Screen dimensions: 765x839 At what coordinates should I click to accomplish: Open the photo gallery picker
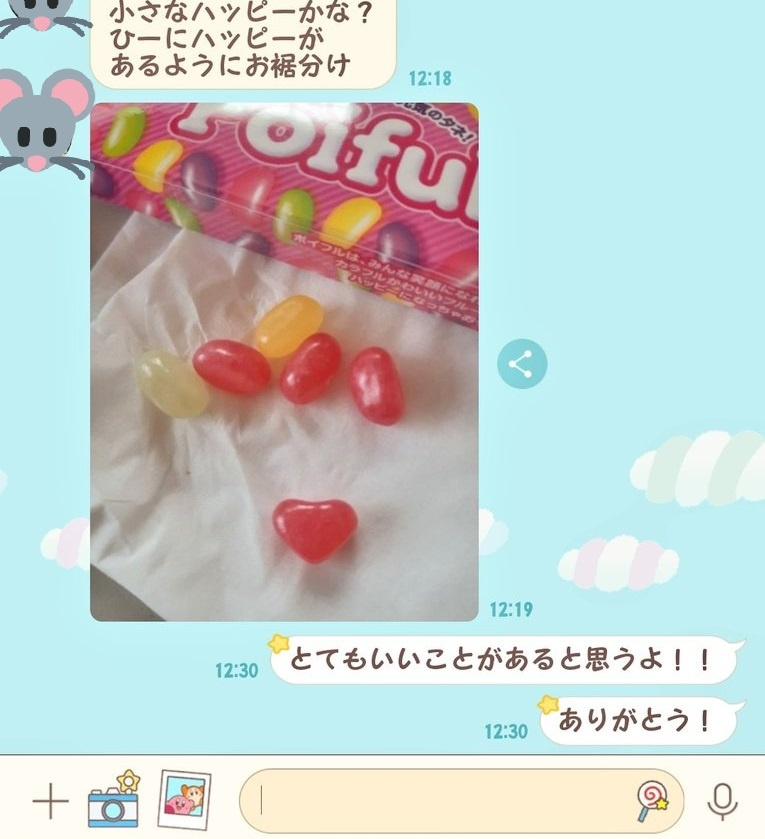tap(184, 800)
